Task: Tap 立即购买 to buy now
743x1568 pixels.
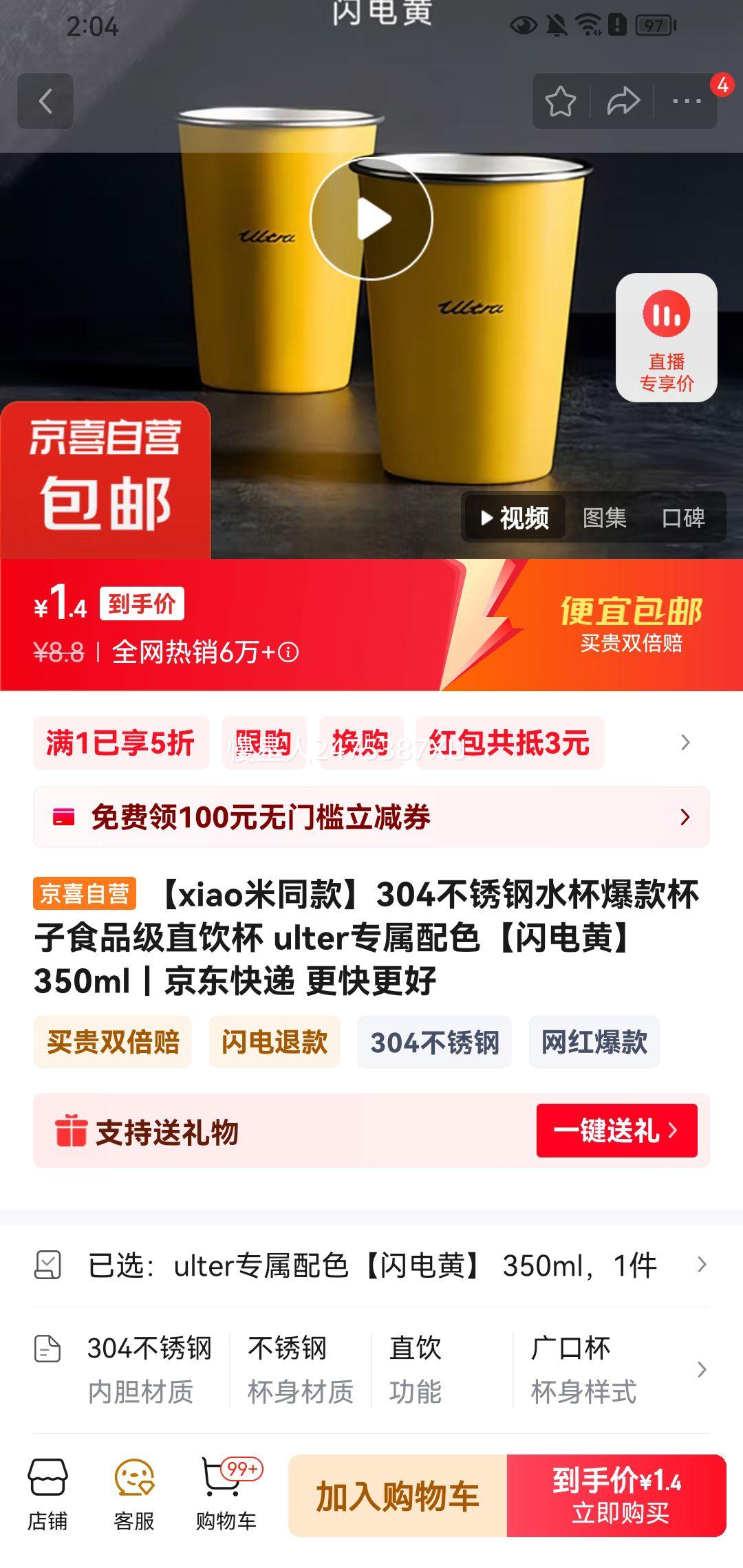Action: click(617, 1496)
